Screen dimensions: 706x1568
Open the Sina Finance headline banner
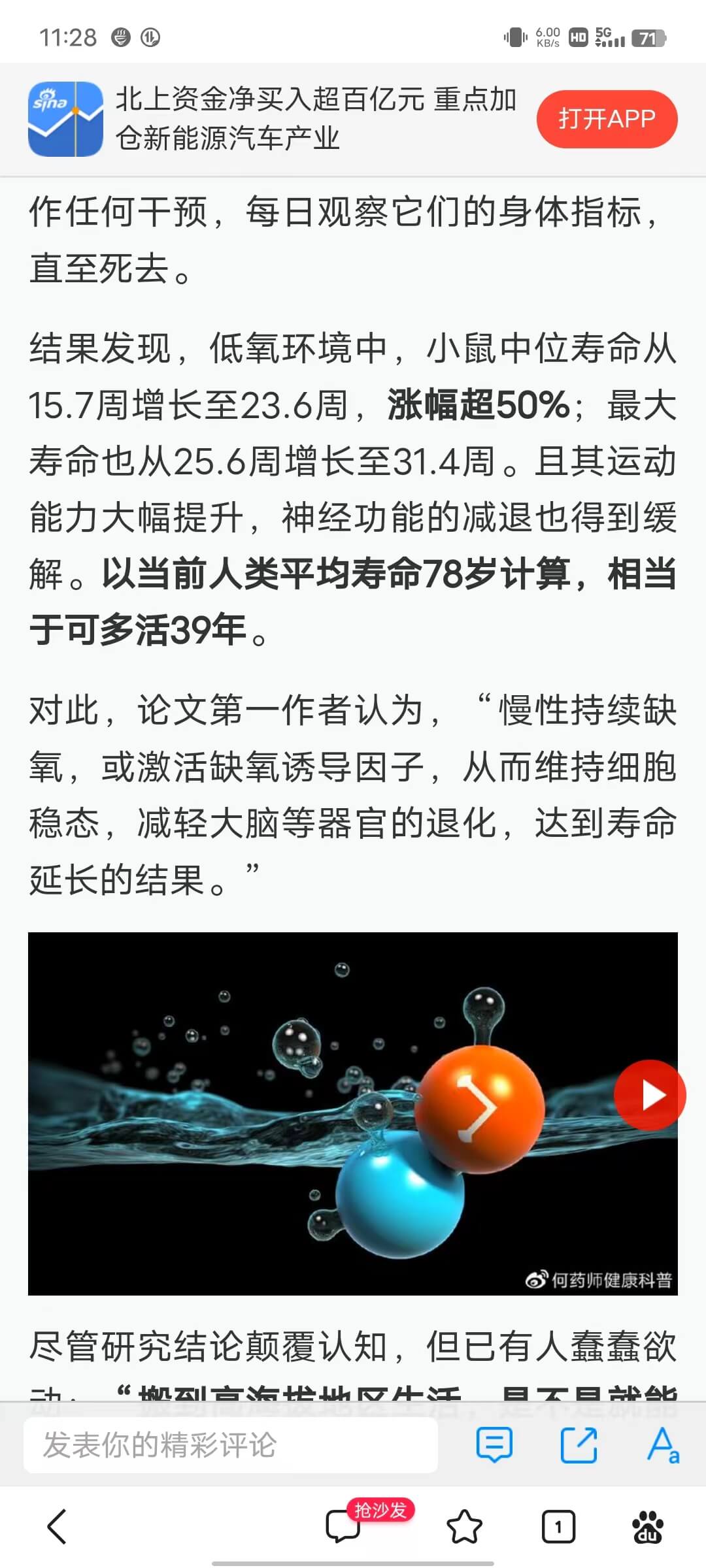316,119
